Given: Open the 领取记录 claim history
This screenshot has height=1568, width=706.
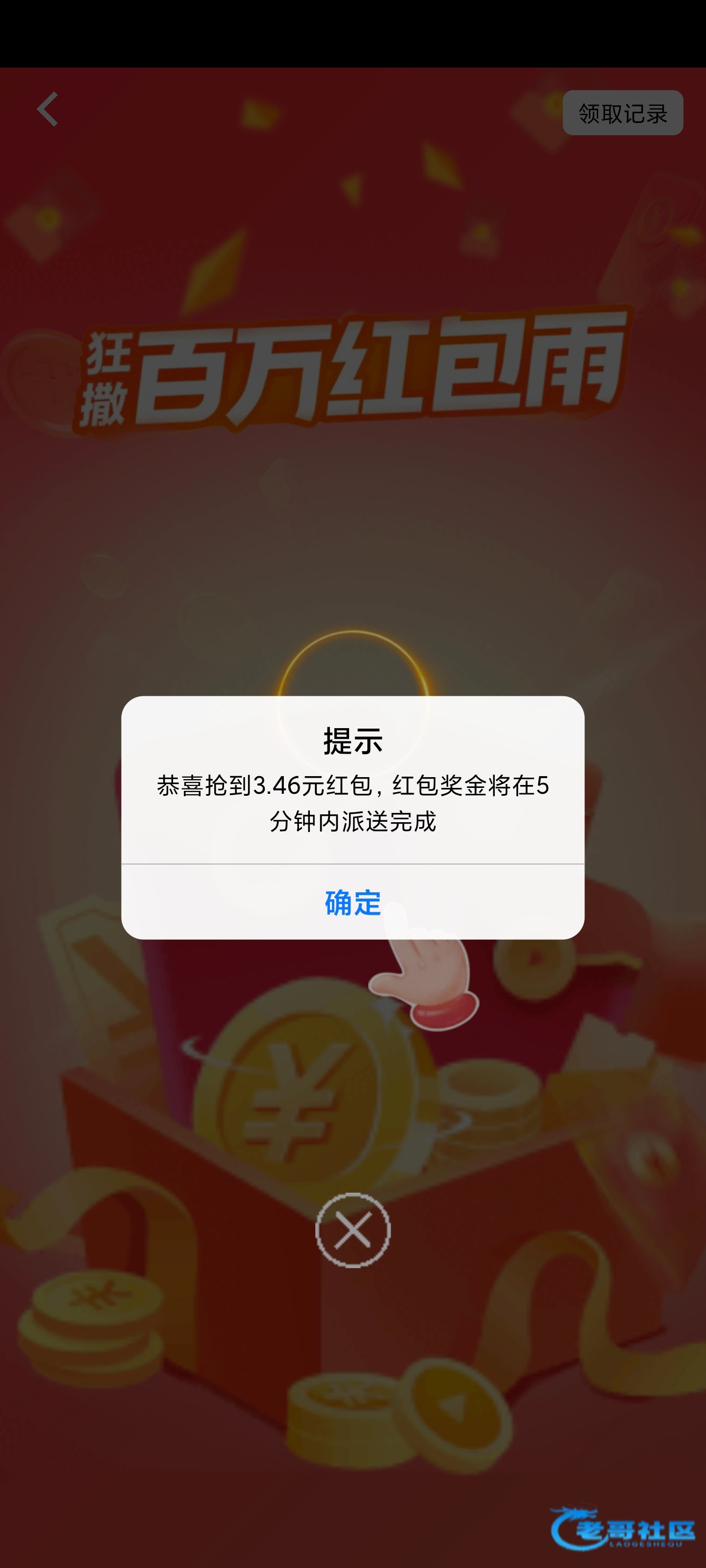Looking at the screenshot, I should coord(622,113).
